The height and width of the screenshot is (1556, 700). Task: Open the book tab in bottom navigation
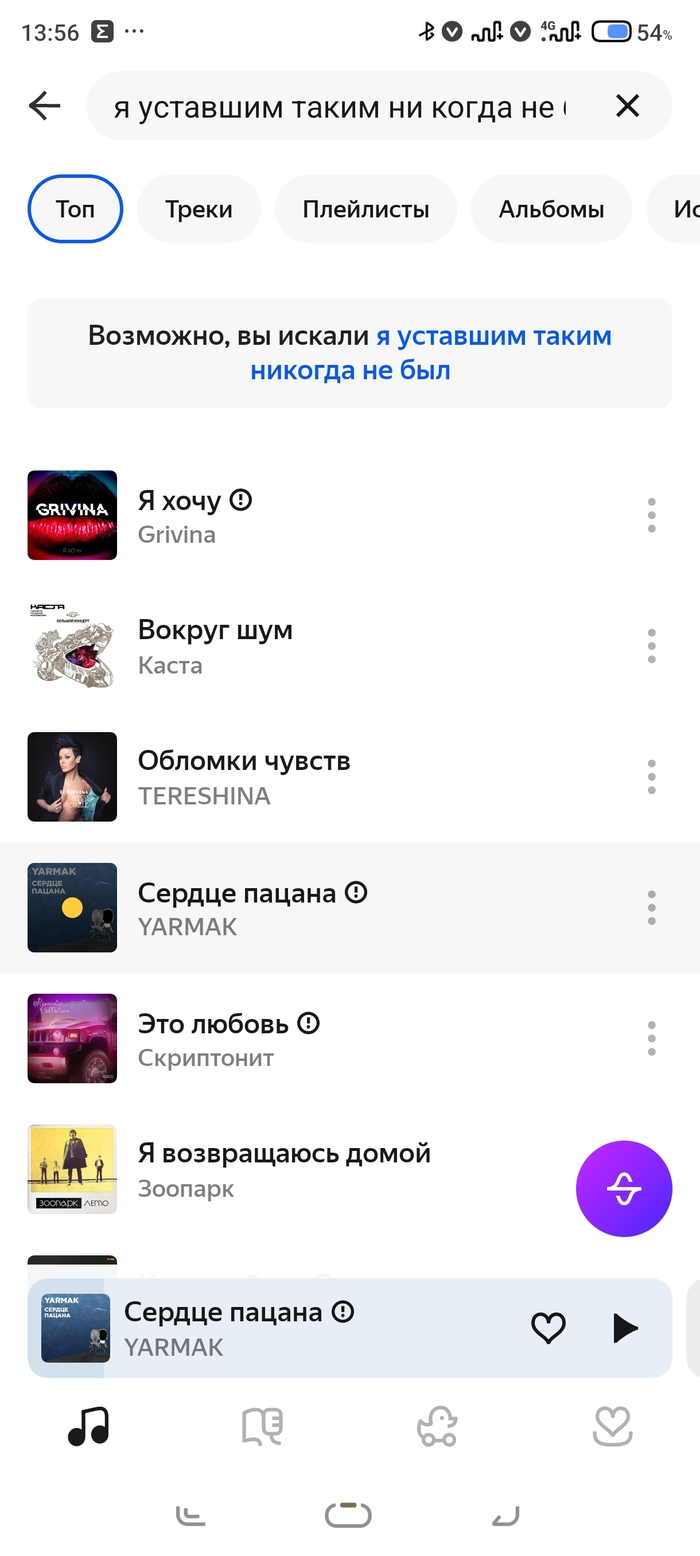point(262,1427)
